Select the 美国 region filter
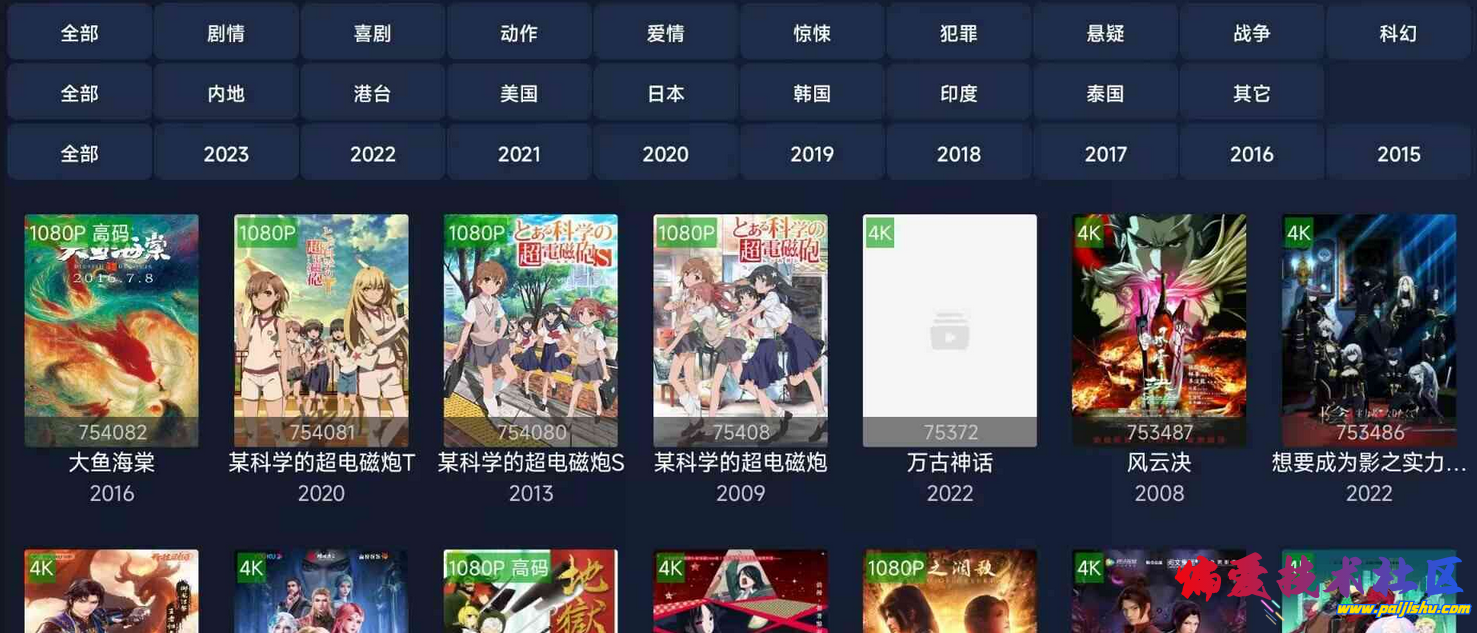1477x633 pixels. (519, 93)
